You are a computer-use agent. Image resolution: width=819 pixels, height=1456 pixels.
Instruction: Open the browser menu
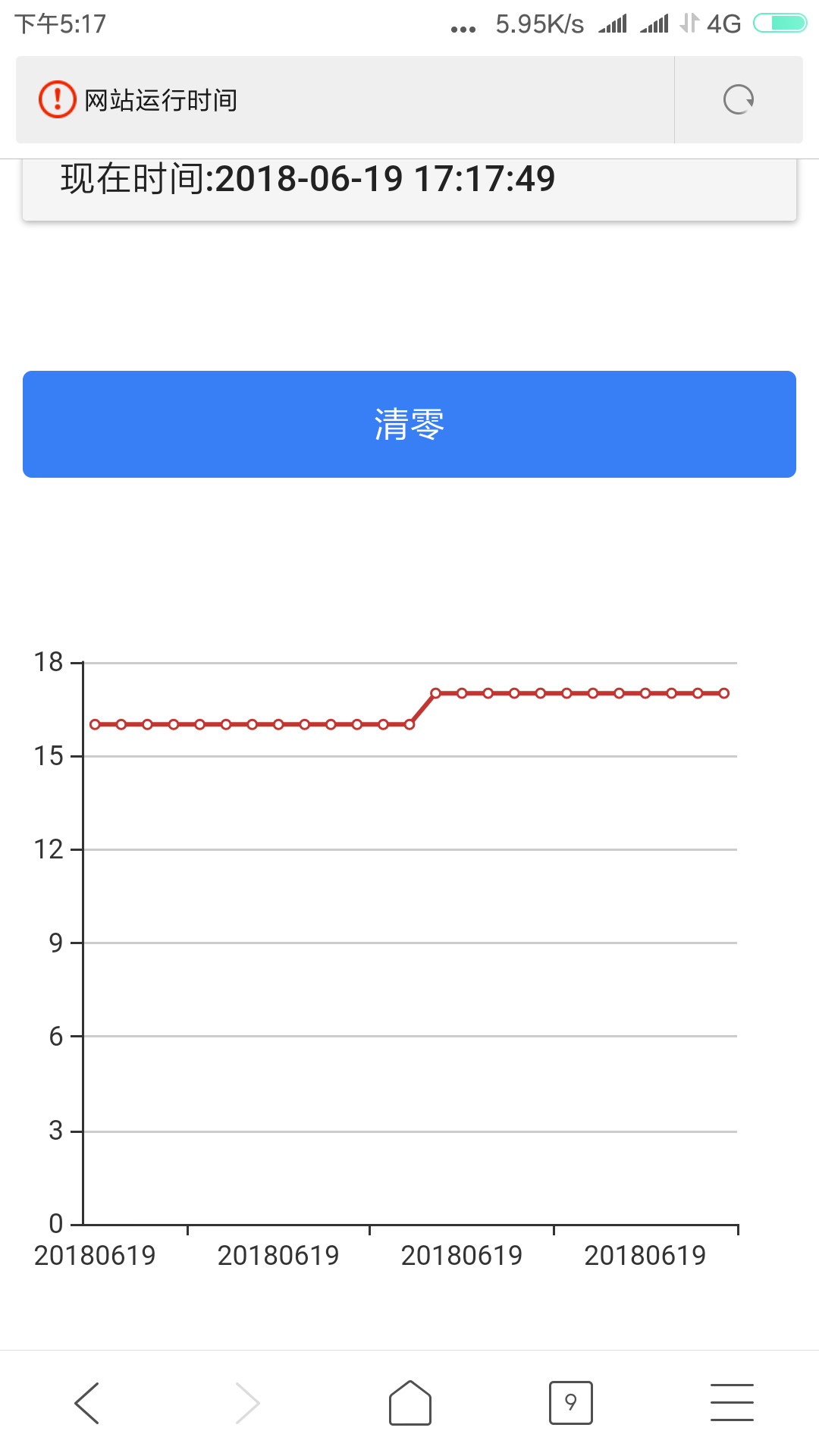tap(732, 1403)
